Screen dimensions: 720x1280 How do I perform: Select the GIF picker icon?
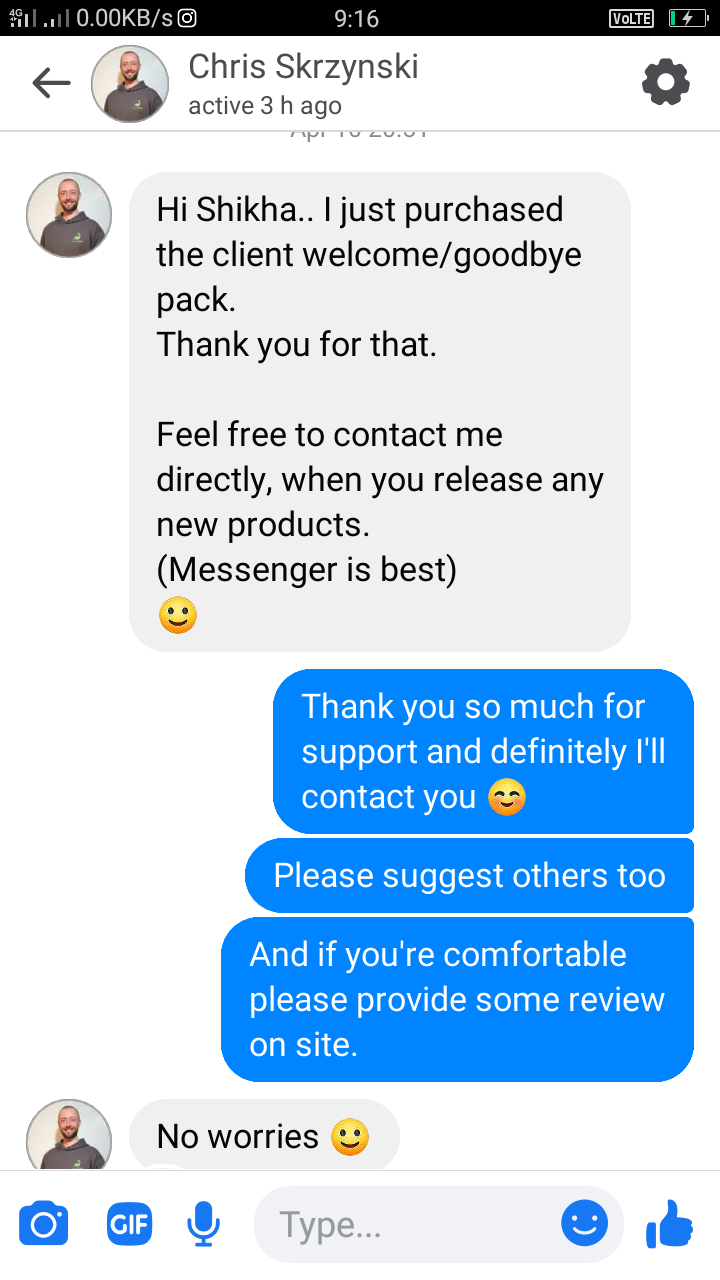click(x=129, y=1222)
